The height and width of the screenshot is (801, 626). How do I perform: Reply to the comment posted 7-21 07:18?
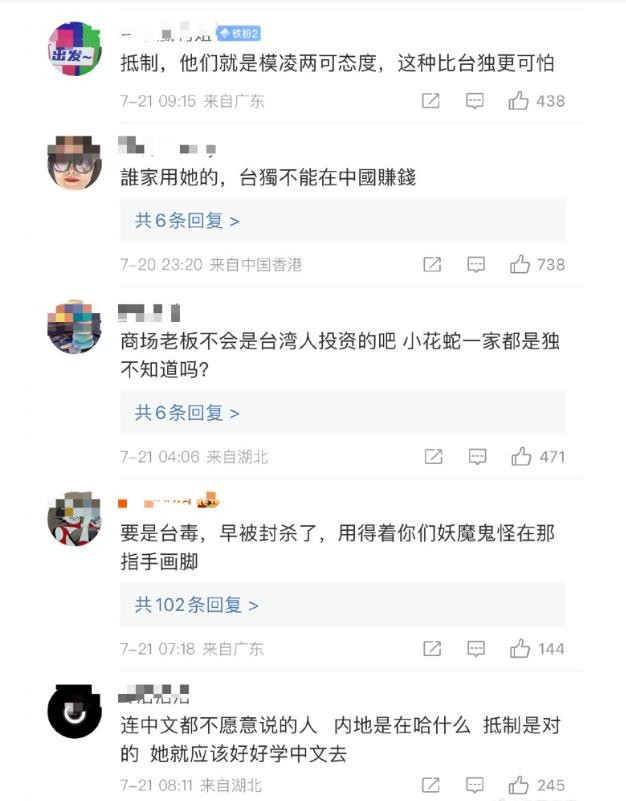coord(477,649)
